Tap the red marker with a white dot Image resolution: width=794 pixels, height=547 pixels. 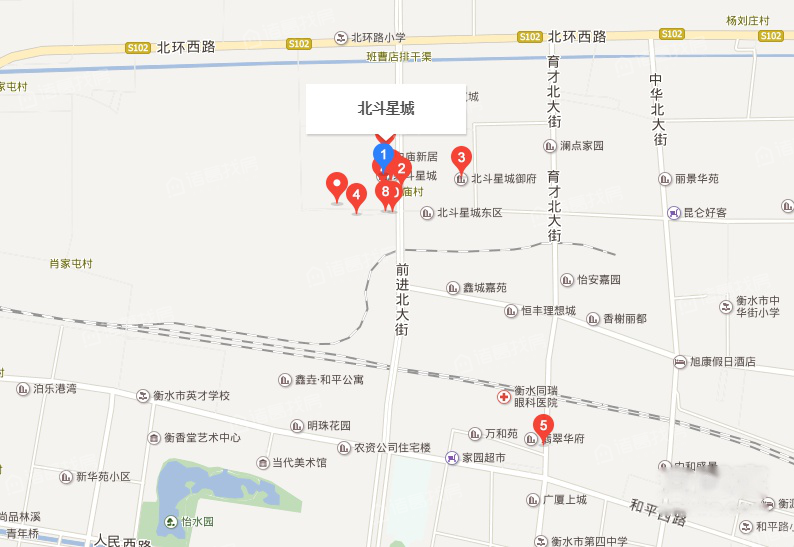coord(337,185)
